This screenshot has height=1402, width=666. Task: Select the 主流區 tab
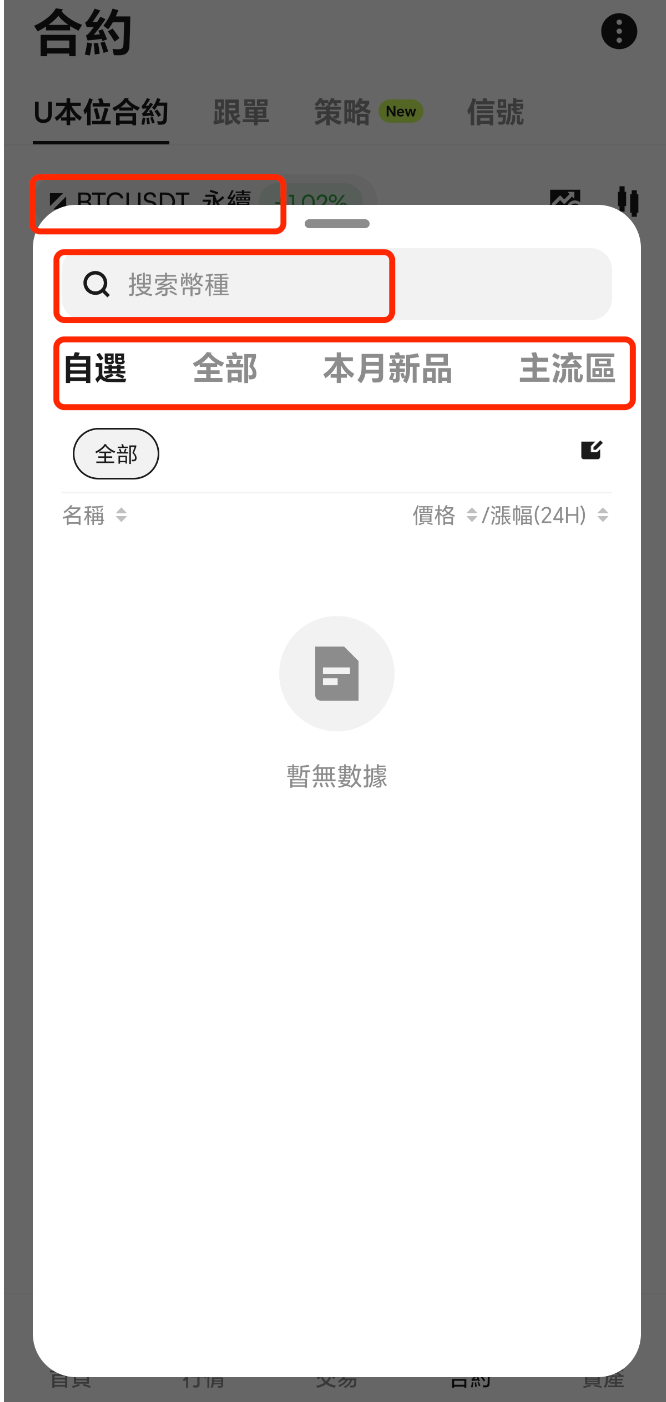(x=567, y=369)
